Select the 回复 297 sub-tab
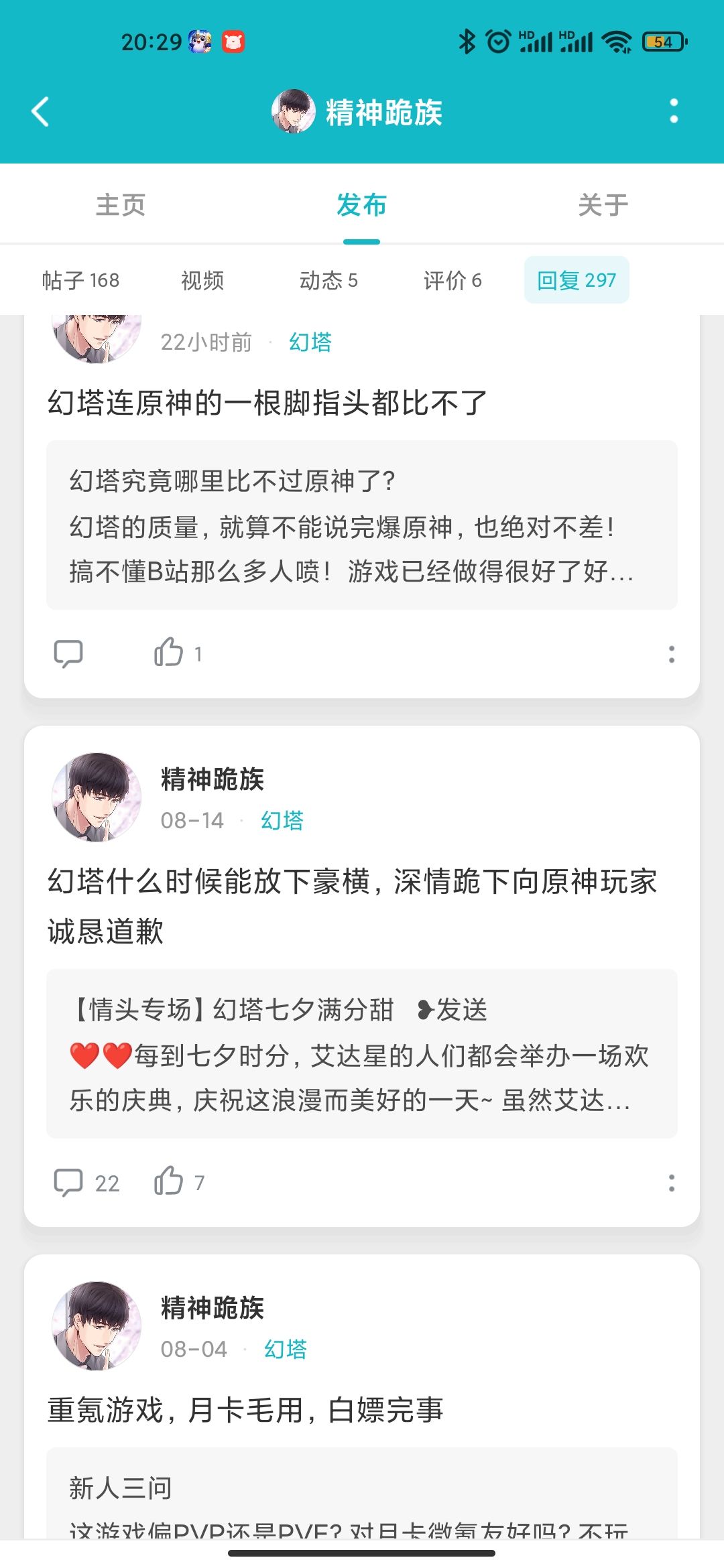The height and width of the screenshot is (1568, 724). [577, 280]
